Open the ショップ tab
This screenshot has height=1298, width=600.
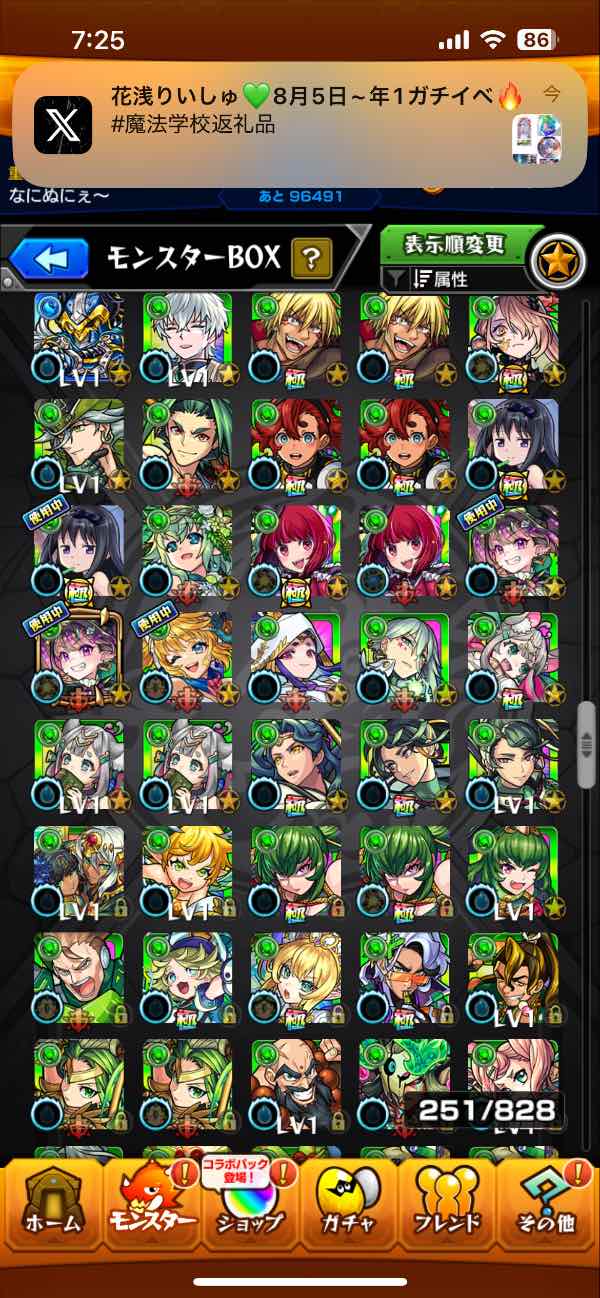point(251,1210)
